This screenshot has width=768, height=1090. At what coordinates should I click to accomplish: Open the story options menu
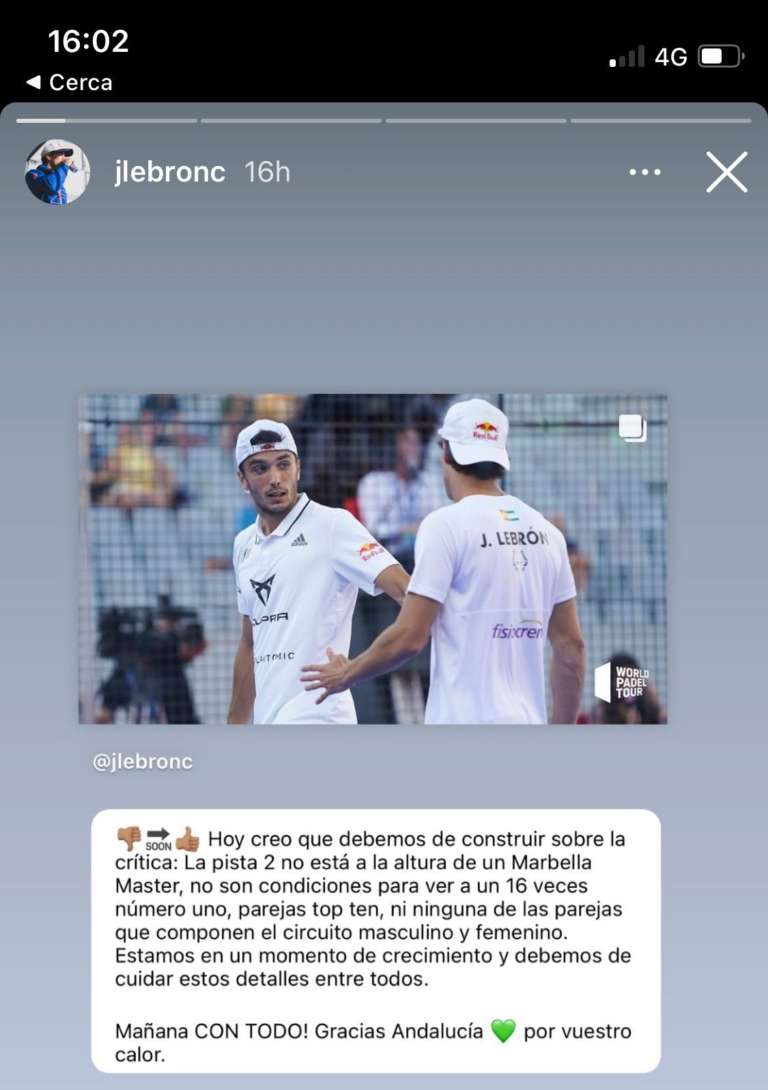coord(645,172)
